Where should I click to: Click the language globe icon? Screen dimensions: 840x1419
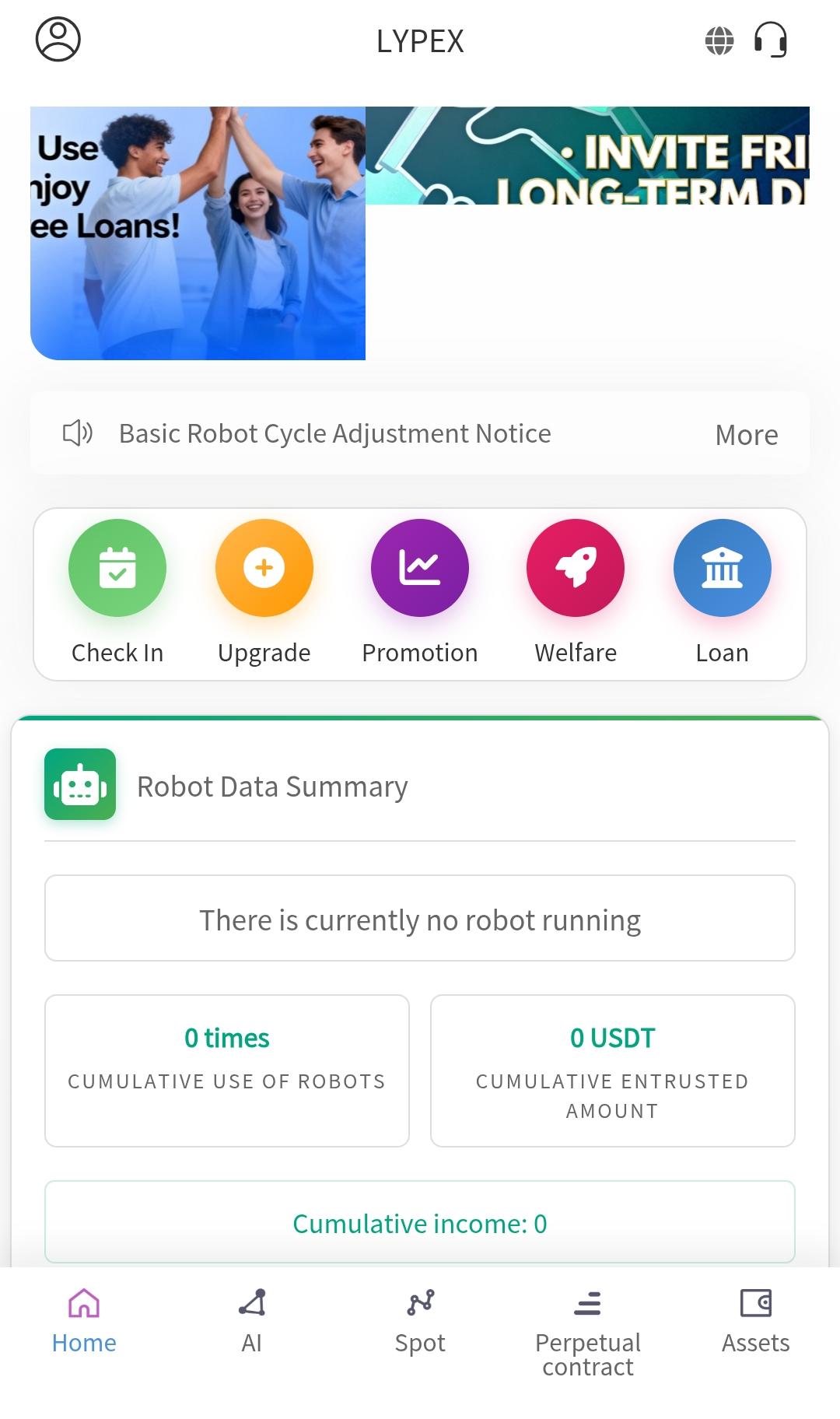tap(716, 40)
